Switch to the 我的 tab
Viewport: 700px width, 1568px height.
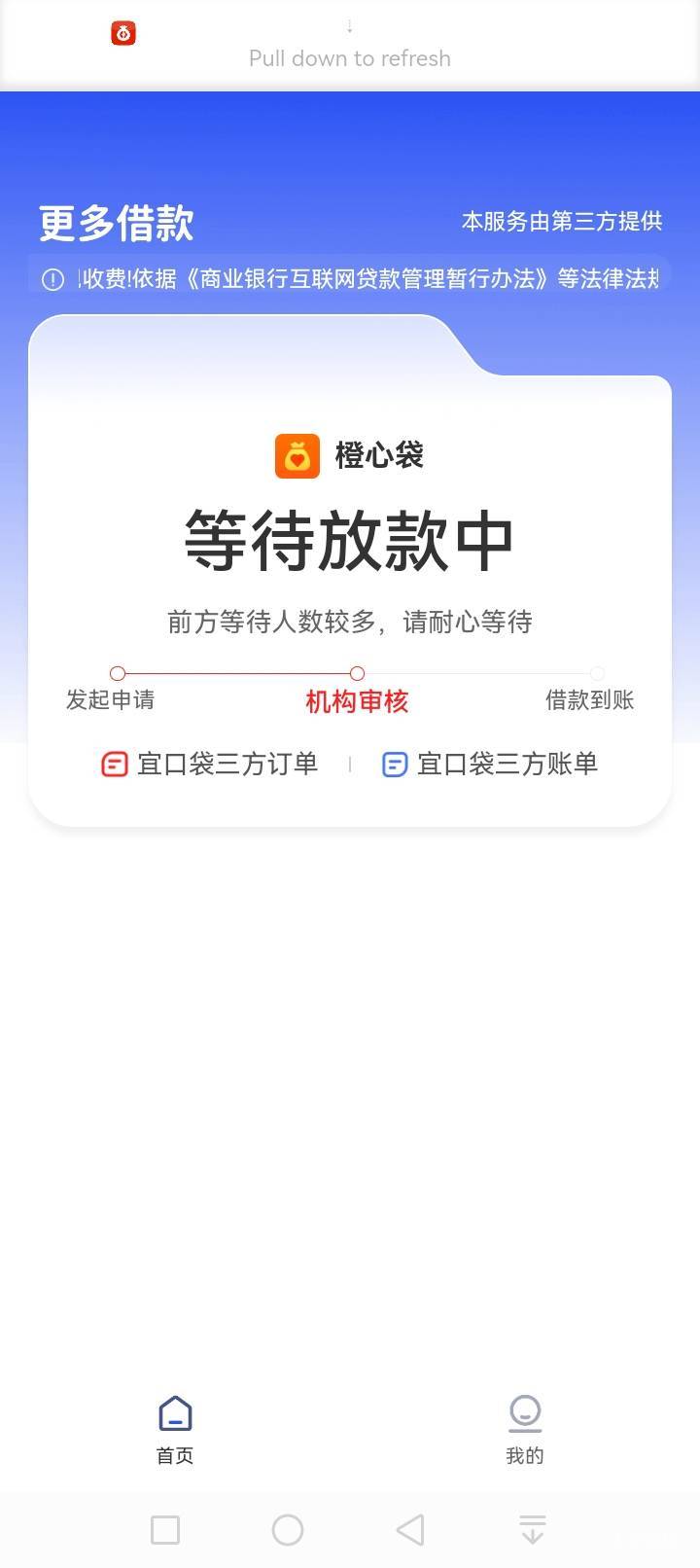click(524, 1429)
